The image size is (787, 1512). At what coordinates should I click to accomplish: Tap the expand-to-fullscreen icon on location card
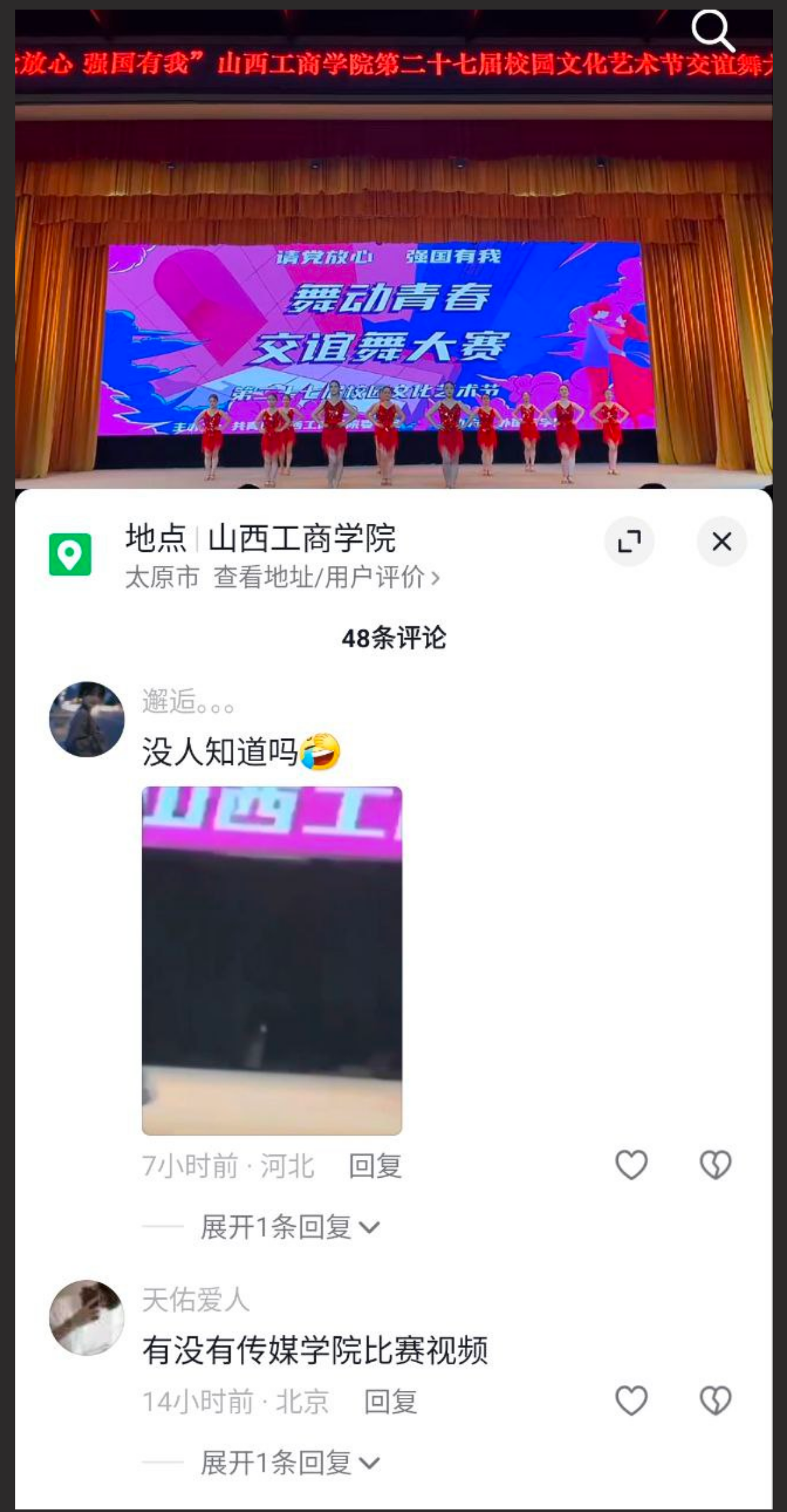click(630, 540)
